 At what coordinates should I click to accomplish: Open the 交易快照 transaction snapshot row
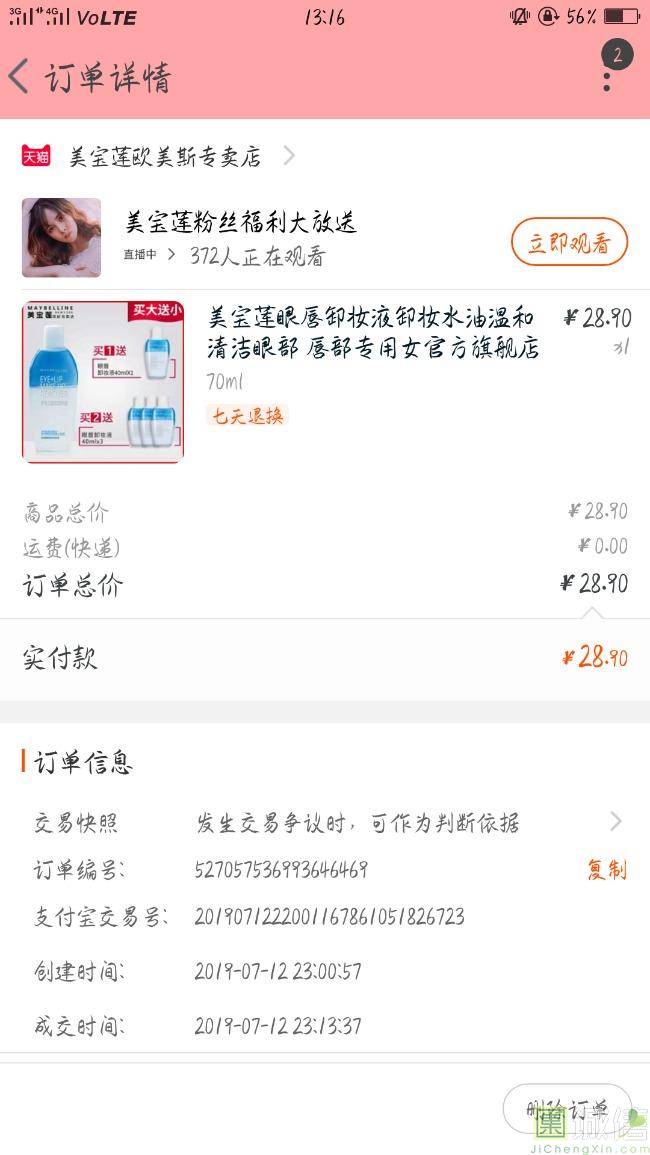point(325,823)
